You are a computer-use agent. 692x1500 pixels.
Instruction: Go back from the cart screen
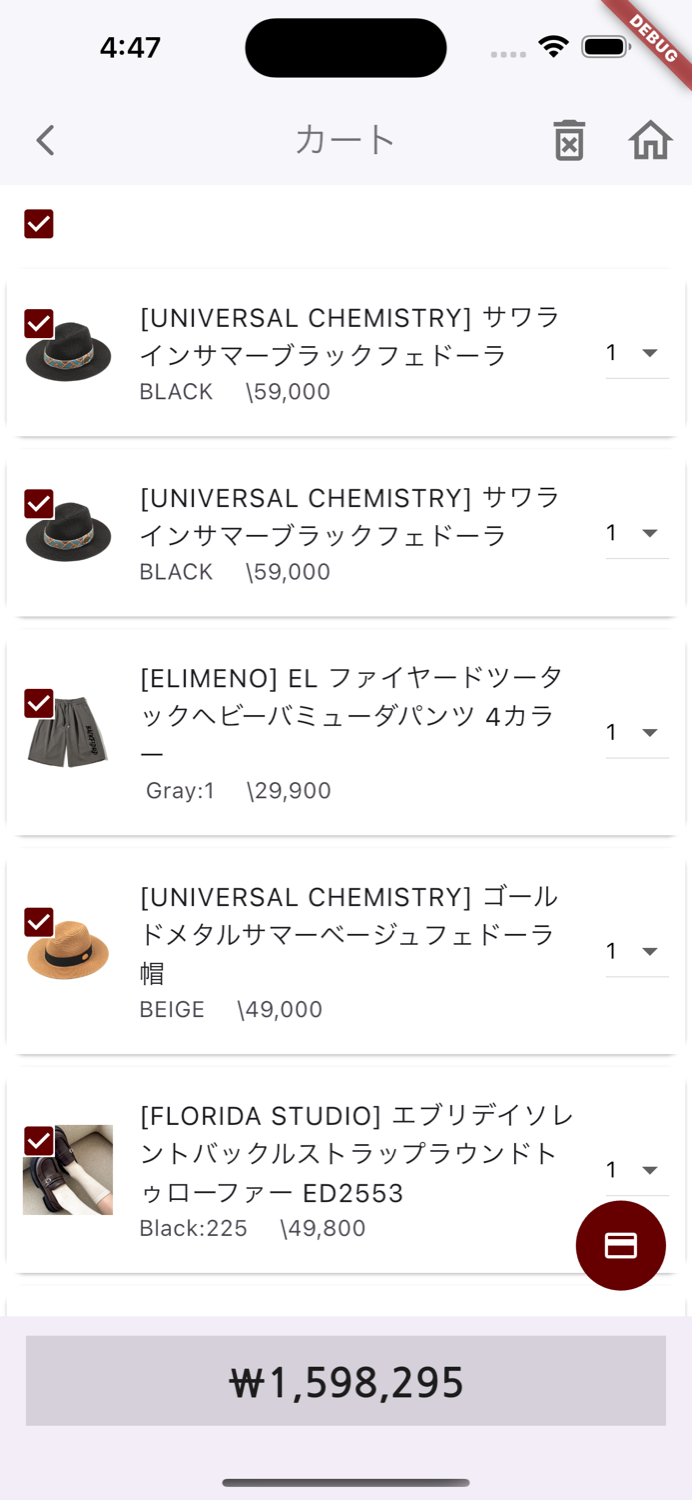tap(45, 140)
